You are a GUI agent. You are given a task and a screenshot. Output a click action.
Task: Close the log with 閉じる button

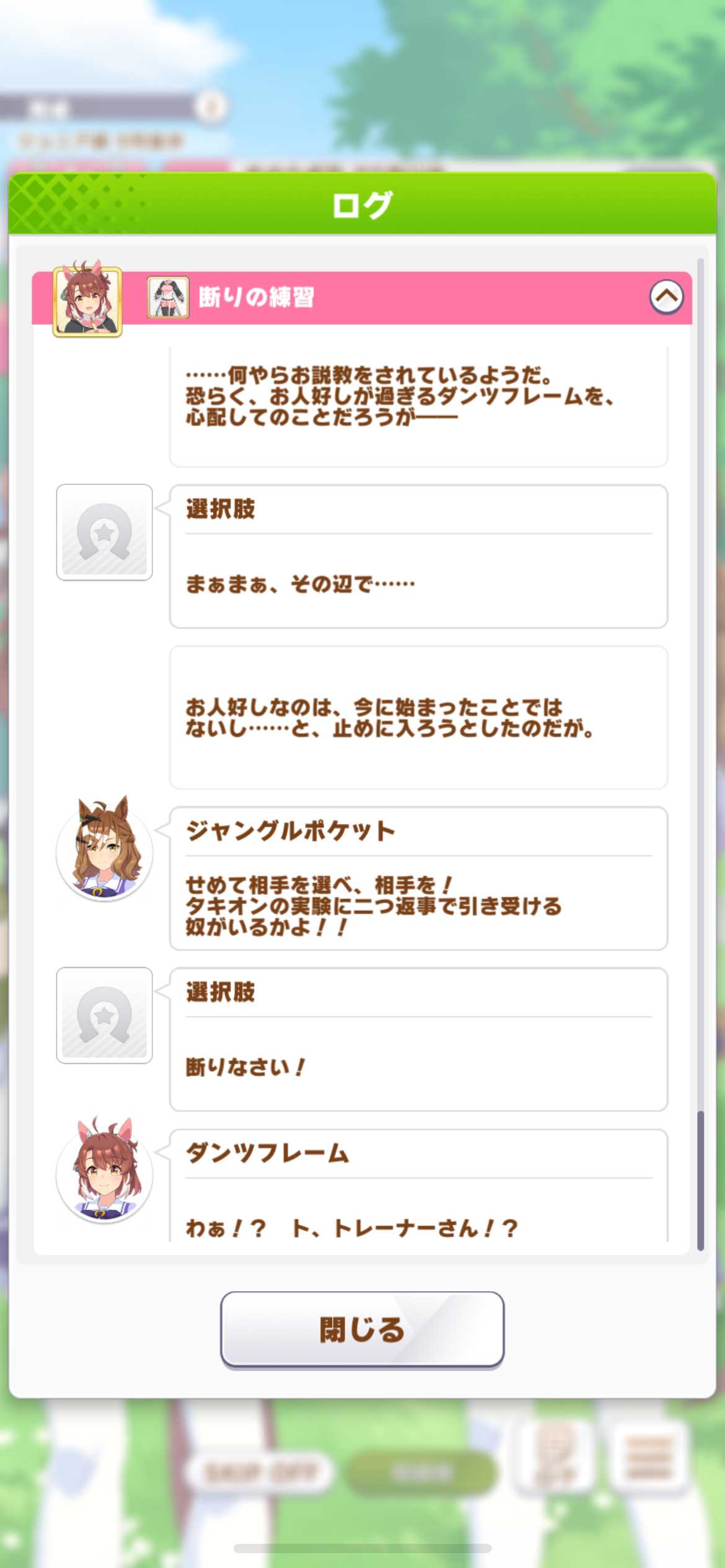pos(362,1329)
